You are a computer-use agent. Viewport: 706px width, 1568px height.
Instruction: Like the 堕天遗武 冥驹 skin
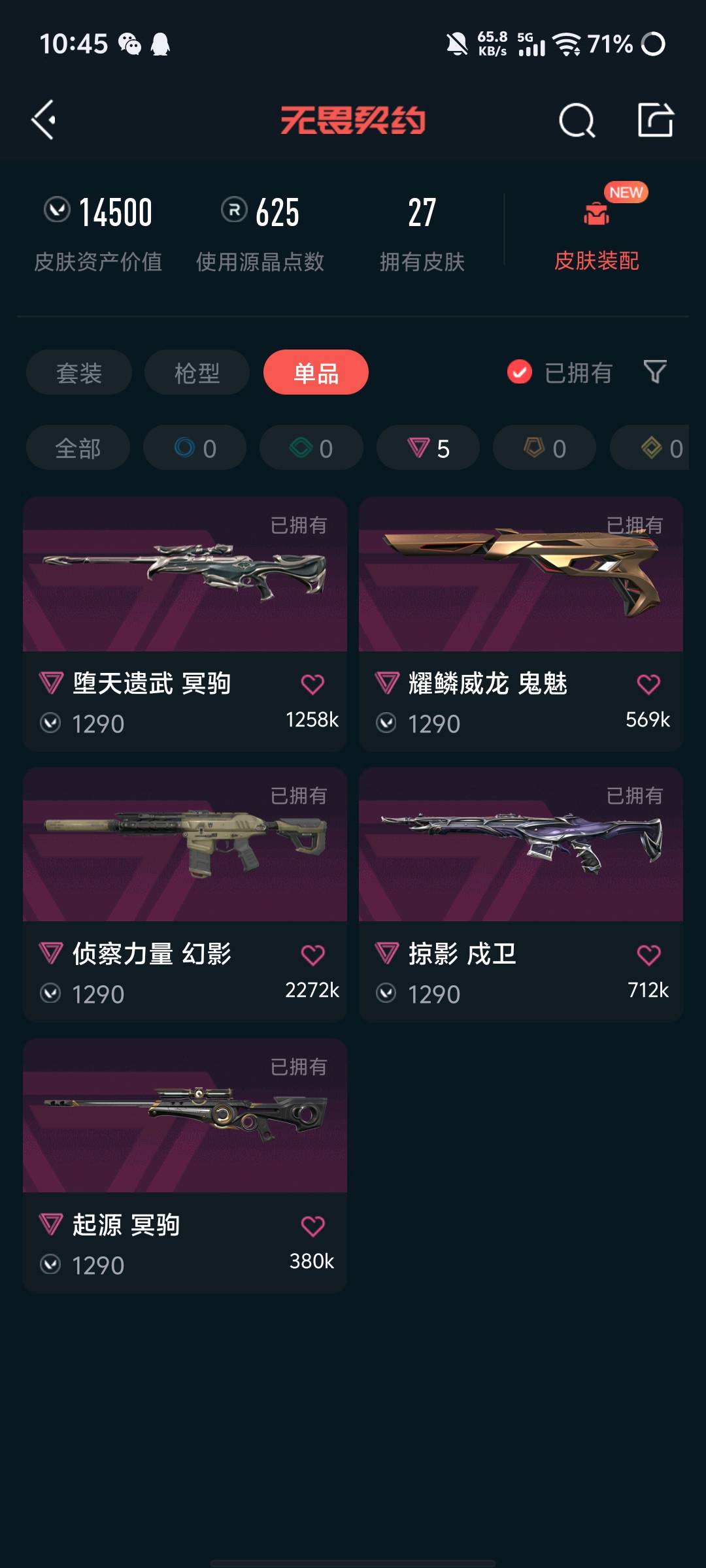(312, 684)
